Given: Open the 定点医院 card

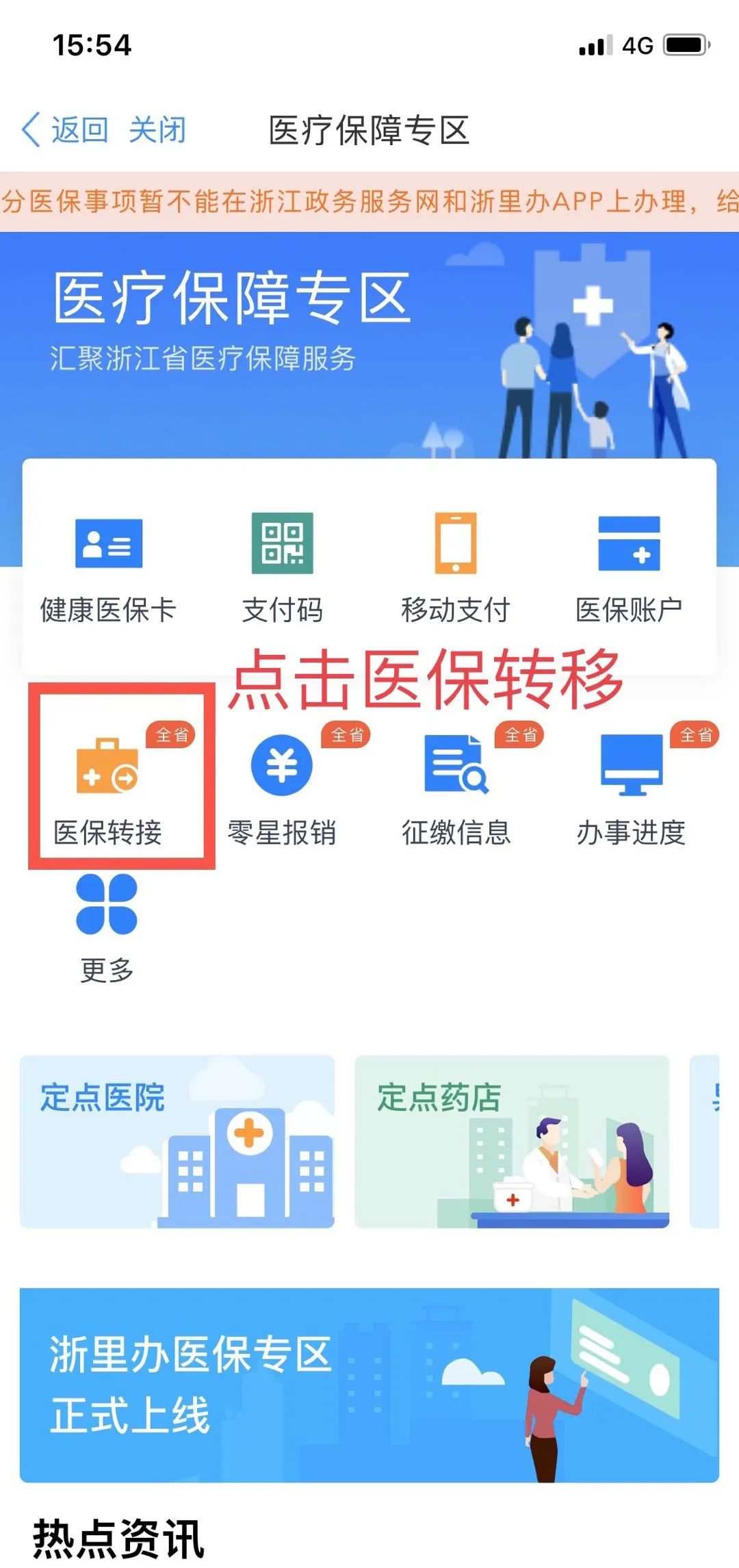Looking at the screenshot, I should pos(177,1142).
